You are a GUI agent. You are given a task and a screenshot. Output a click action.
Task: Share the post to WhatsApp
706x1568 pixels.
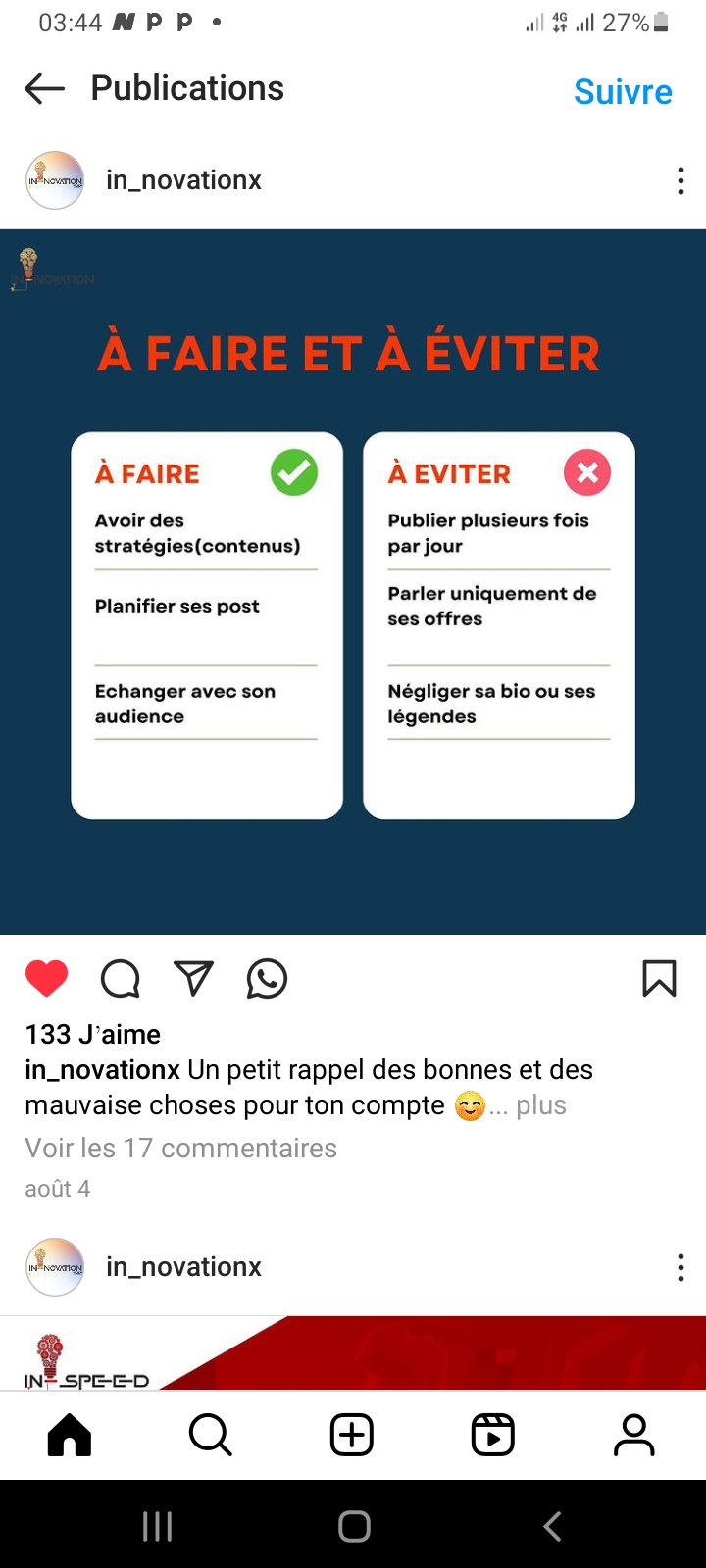(267, 978)
